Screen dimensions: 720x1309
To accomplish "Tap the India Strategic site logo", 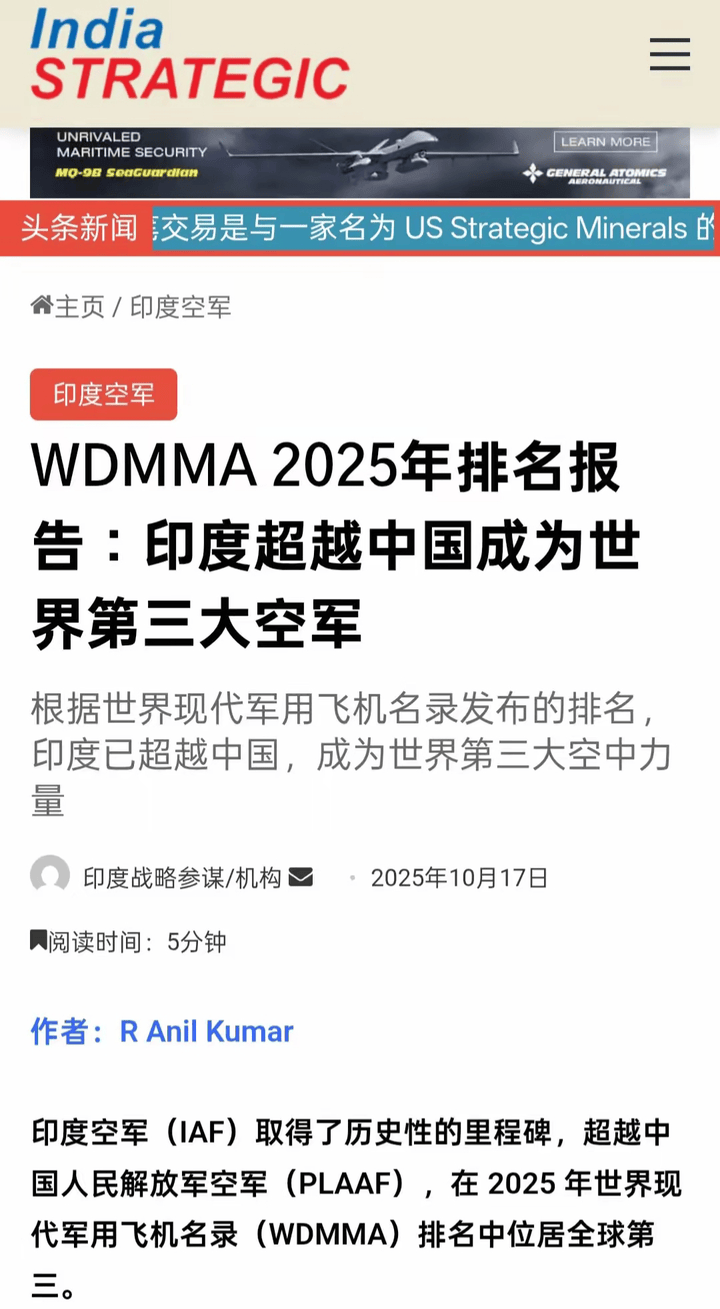I will click(x=189, y=54).
